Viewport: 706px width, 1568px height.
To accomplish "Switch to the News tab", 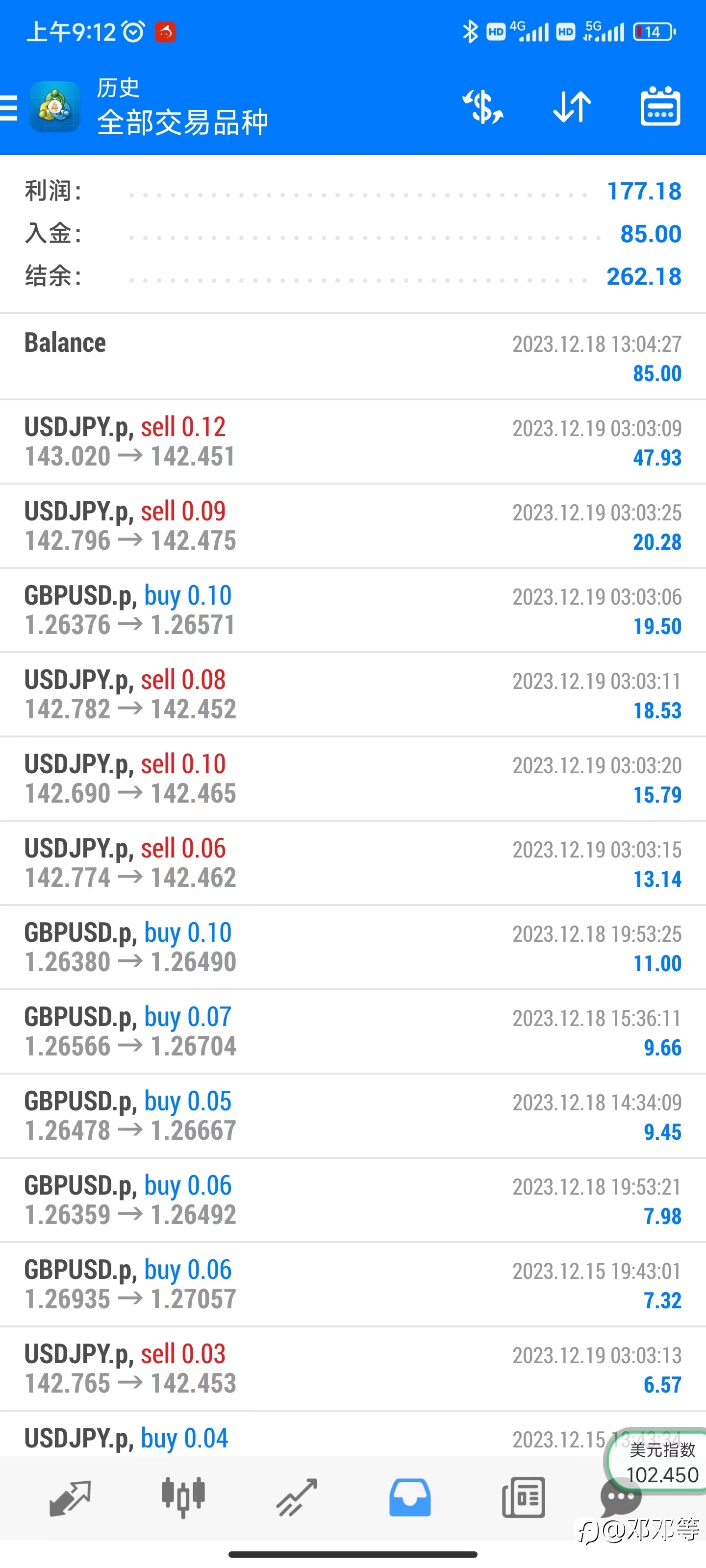I will coord(523,1497).
